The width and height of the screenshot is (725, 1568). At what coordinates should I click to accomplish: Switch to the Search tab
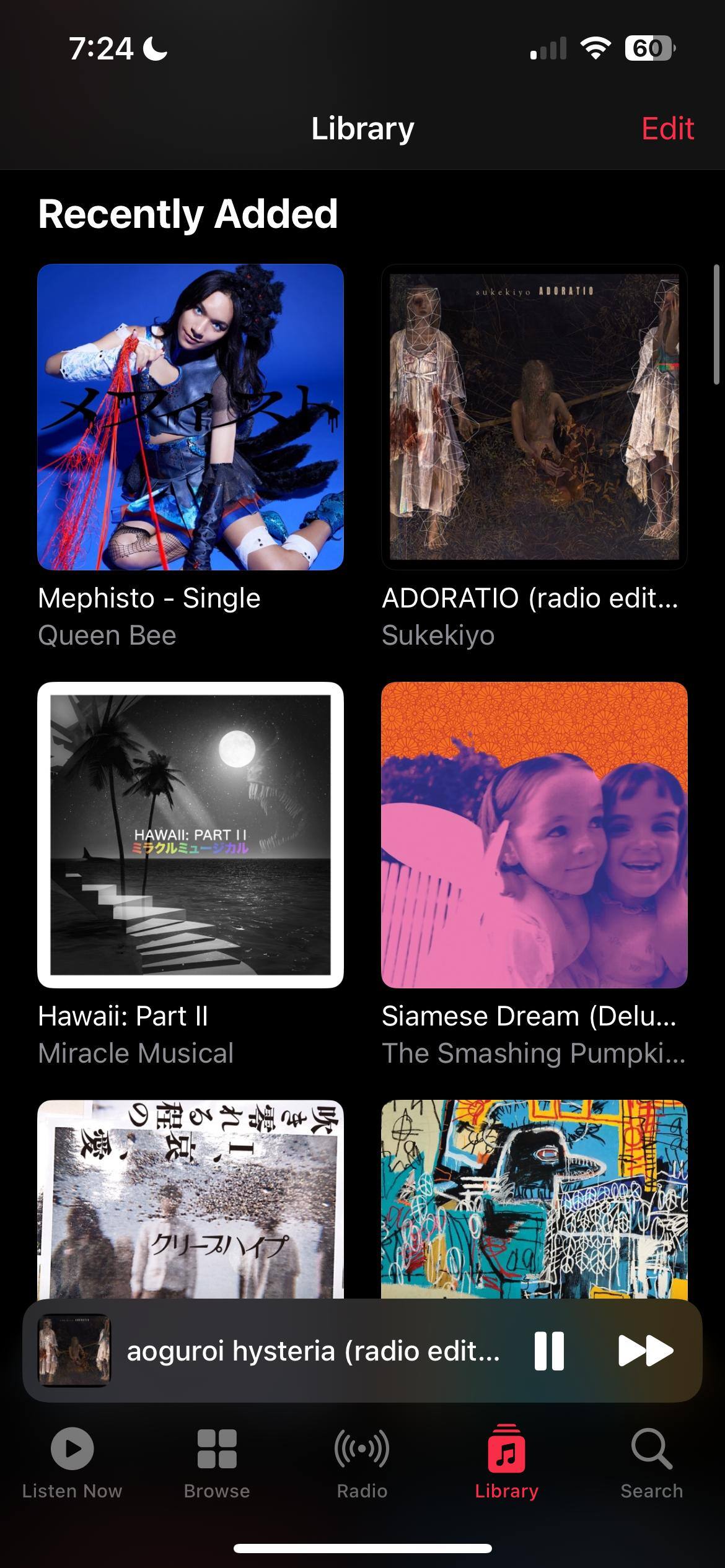tap(651, 1463)
